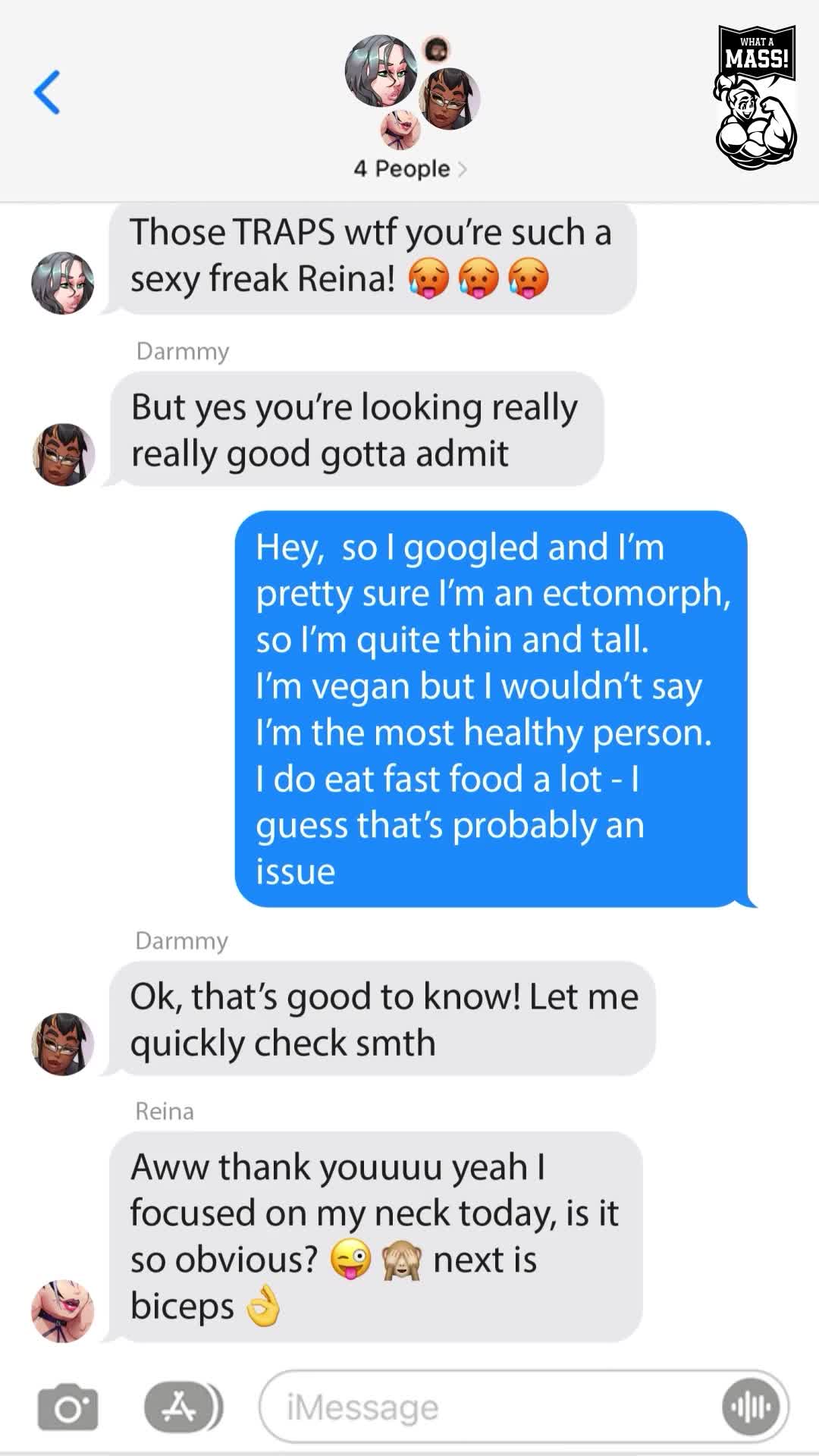Open the App Store apps drawer
This screenshot has width=819, height=1456.
tap(180, 1407)
